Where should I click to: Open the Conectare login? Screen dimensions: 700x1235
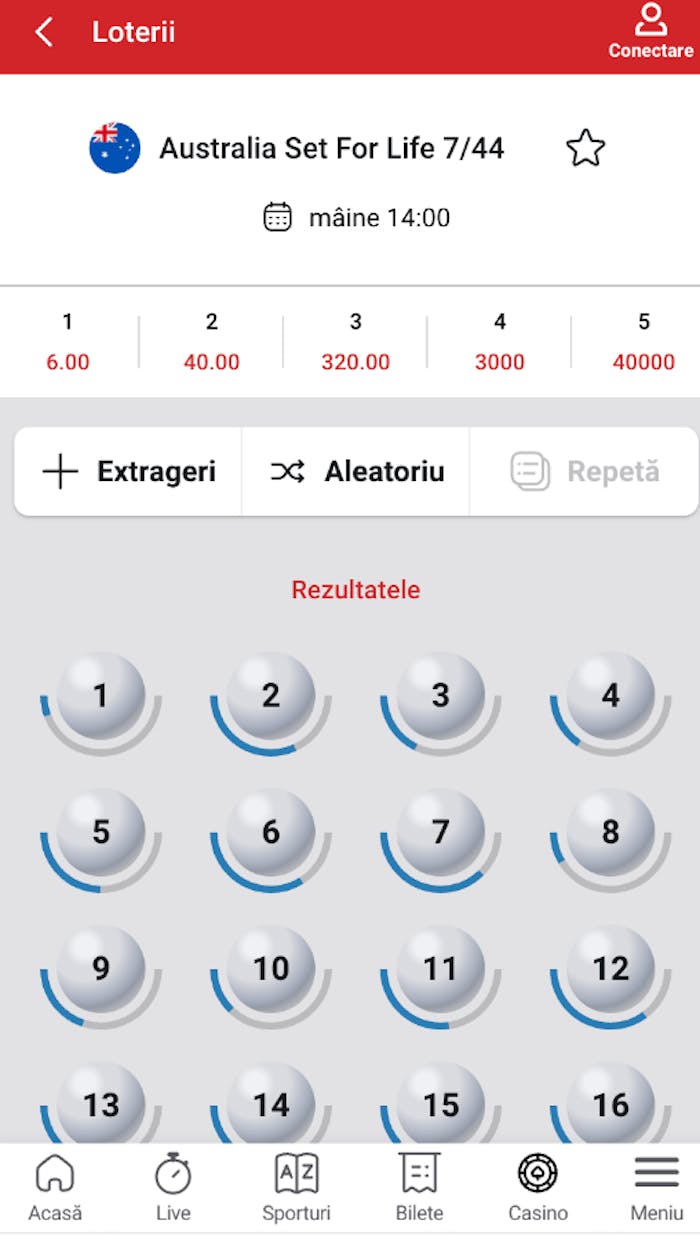[x=651, y=32]
